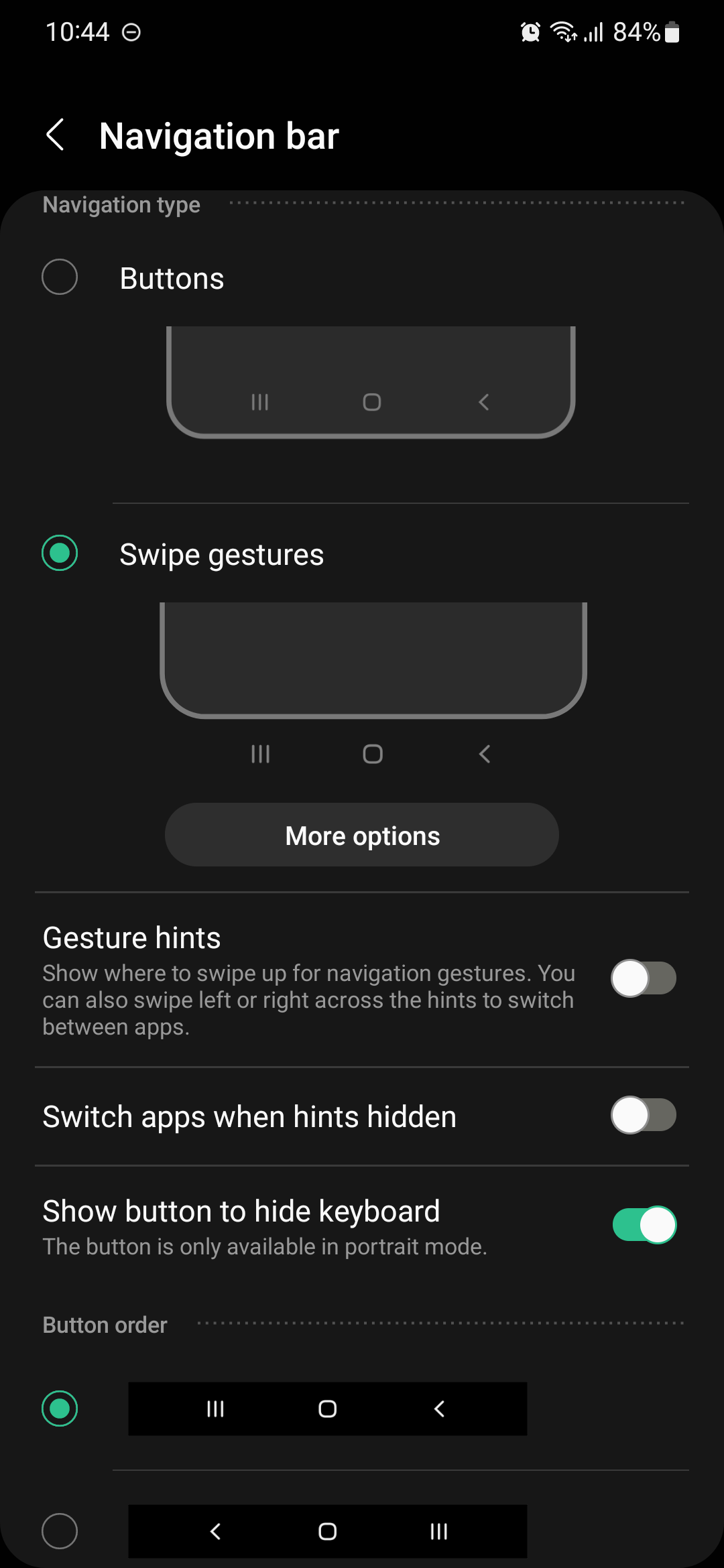Viewport: 724px width, 1568px height.
Task: Choose button order with recents on left
Action: pos(60,1409)
